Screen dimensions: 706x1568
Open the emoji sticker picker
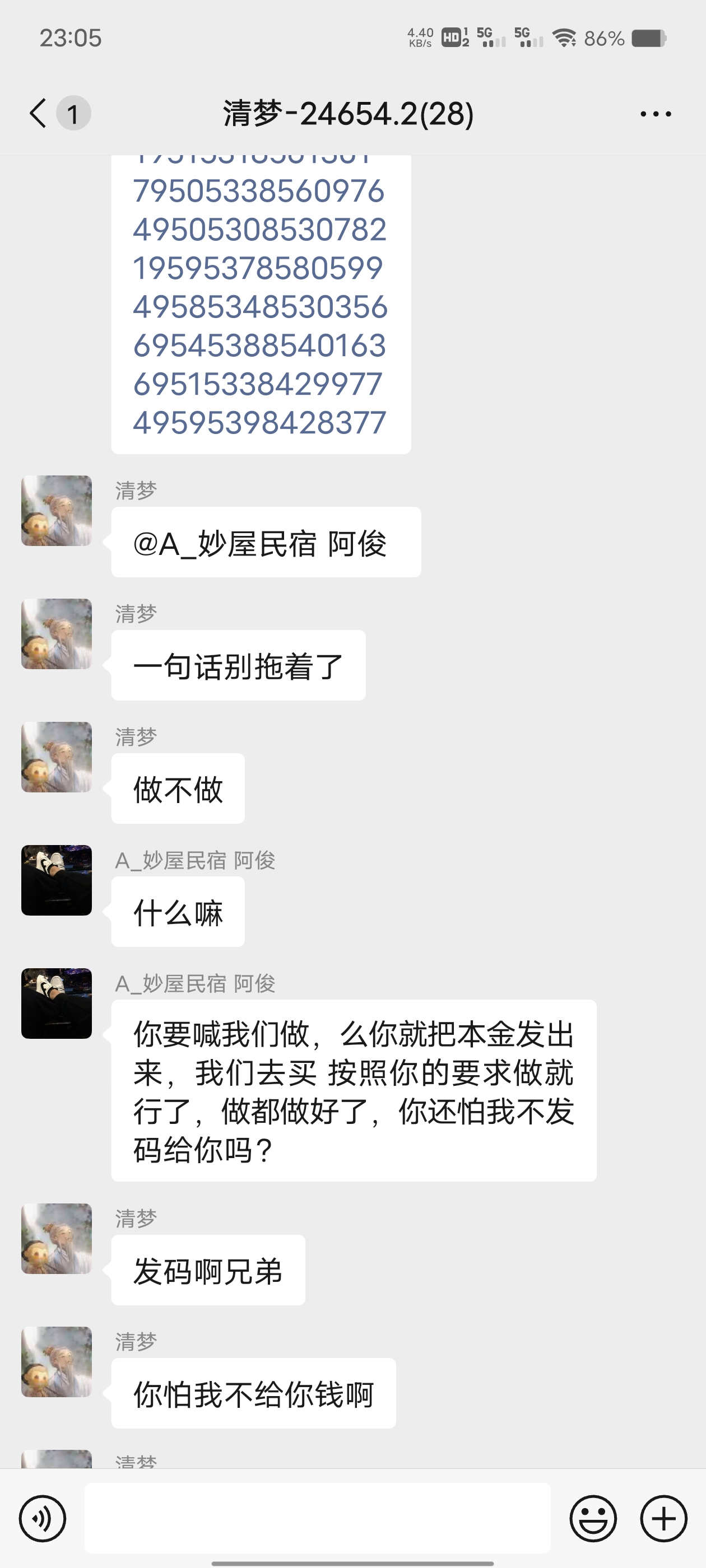593,1518
